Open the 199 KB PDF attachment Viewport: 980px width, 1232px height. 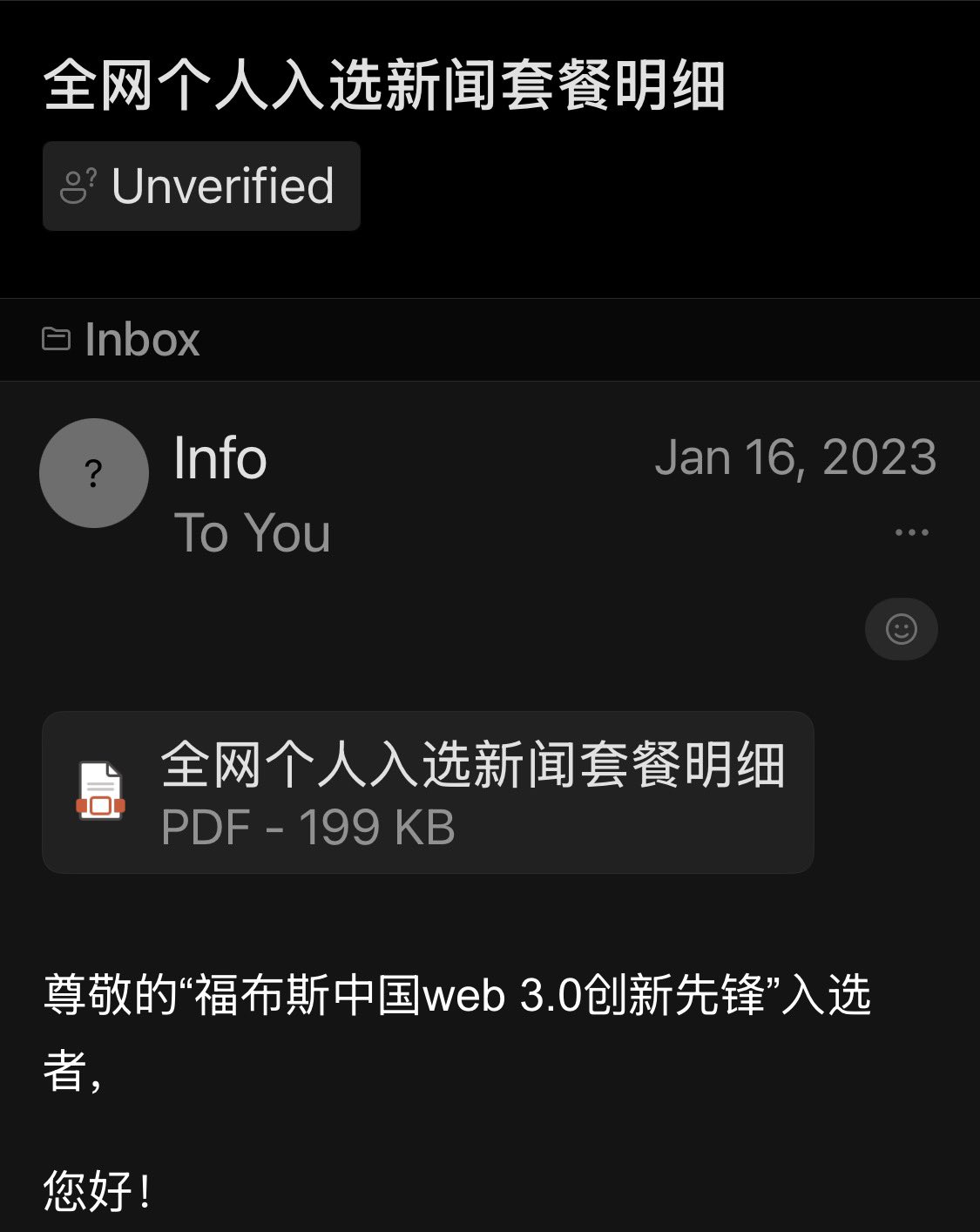click(x=428, y=792)
